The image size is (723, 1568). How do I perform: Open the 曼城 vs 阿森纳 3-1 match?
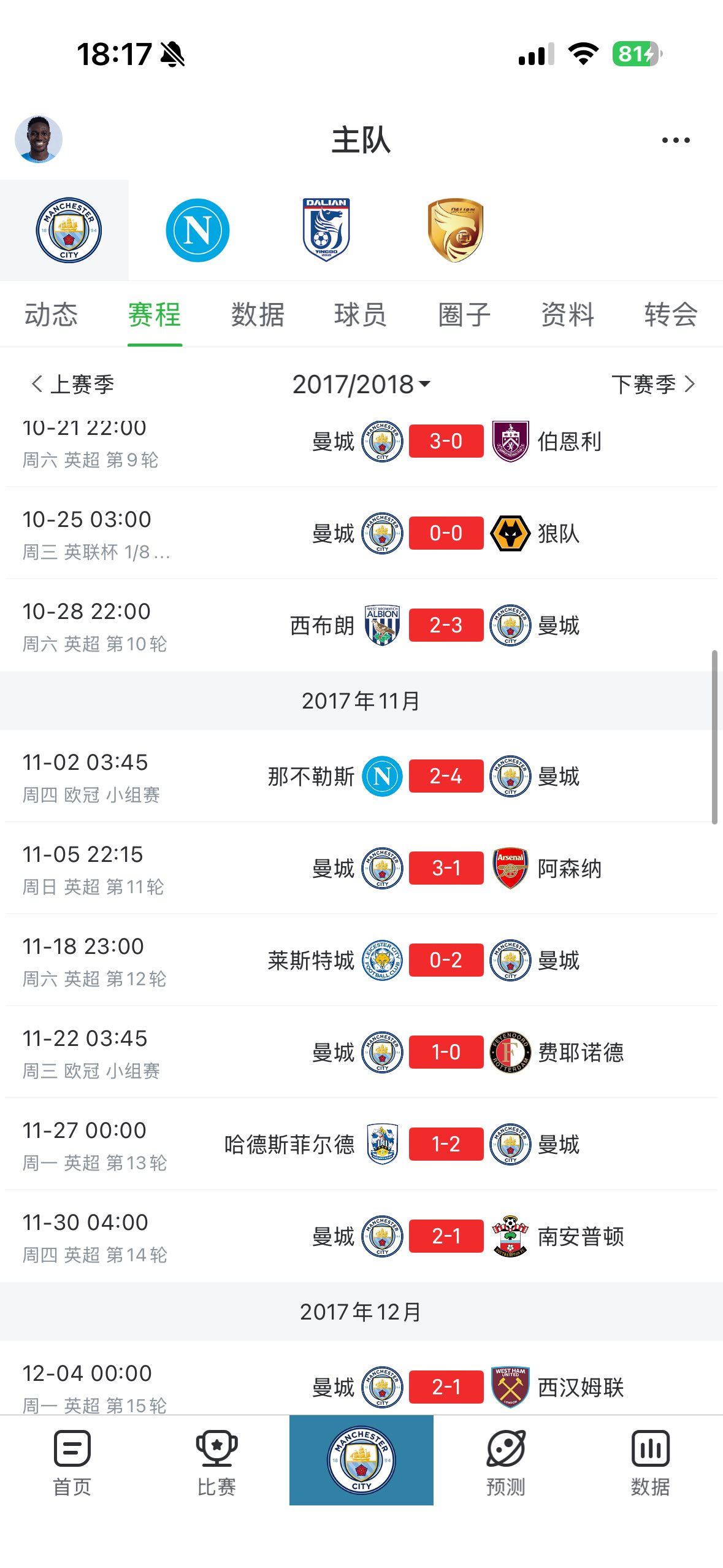click(x=446, y=868)
